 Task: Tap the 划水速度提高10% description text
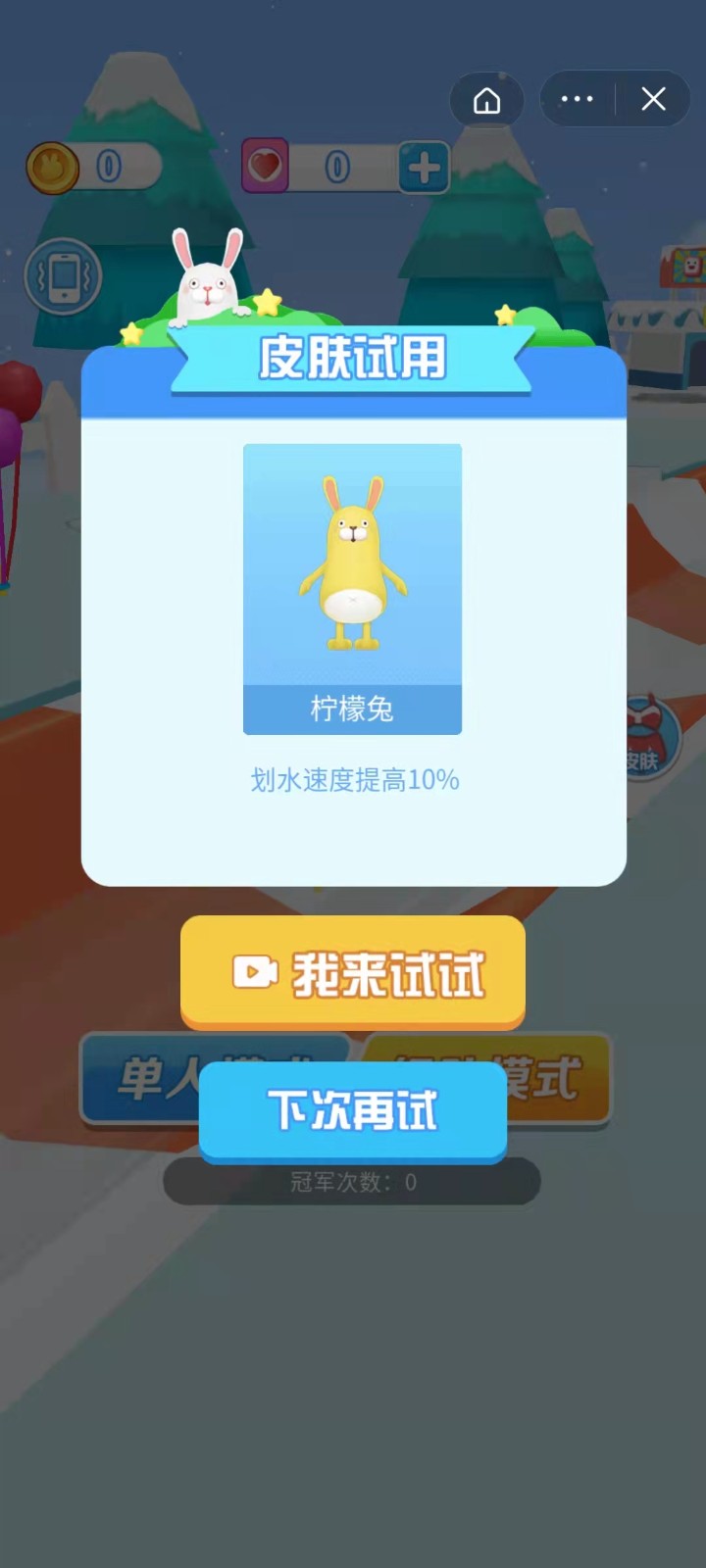coord(352,779)
